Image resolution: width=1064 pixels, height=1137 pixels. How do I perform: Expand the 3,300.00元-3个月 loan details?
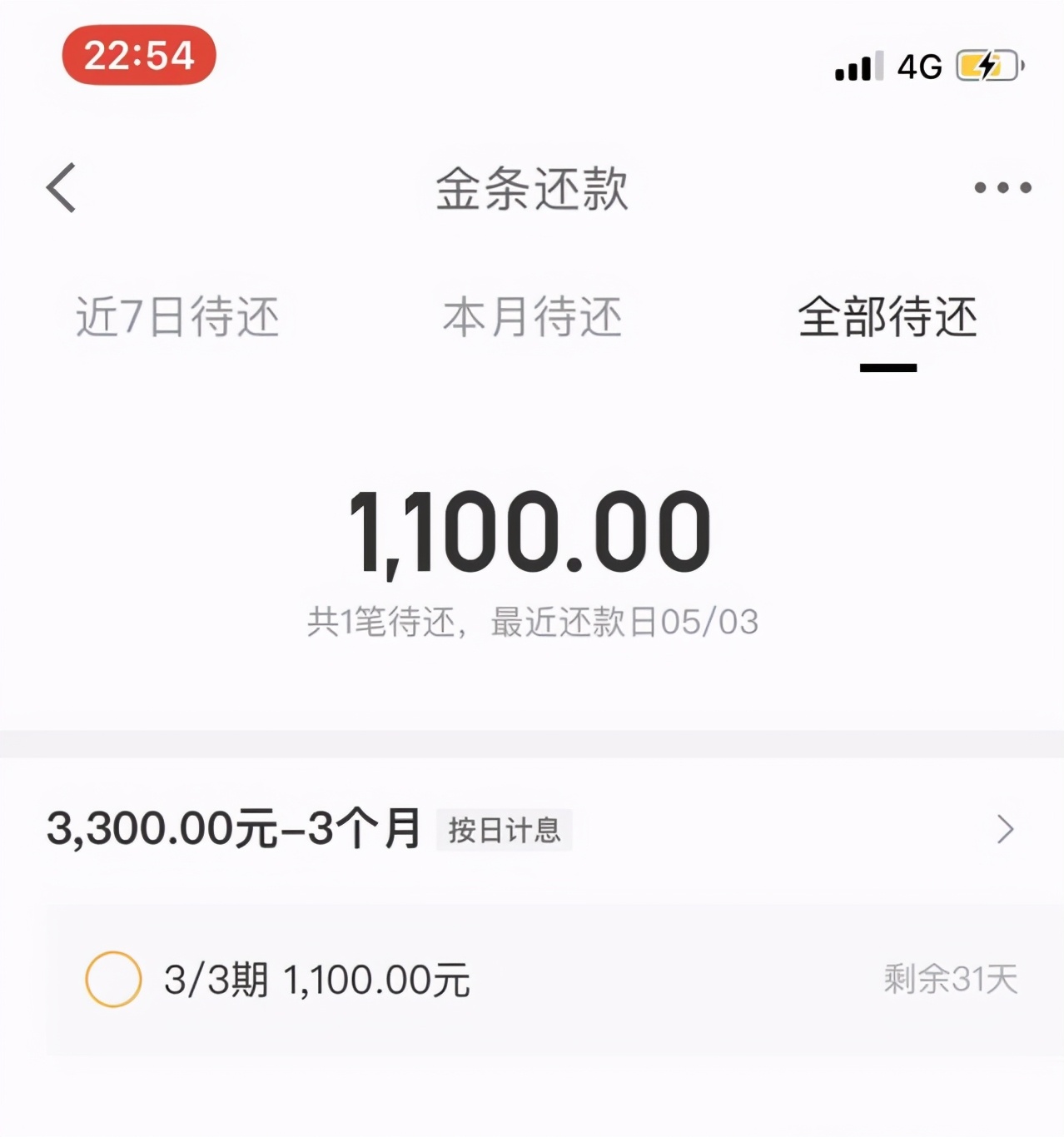click(x=233, y=829)
